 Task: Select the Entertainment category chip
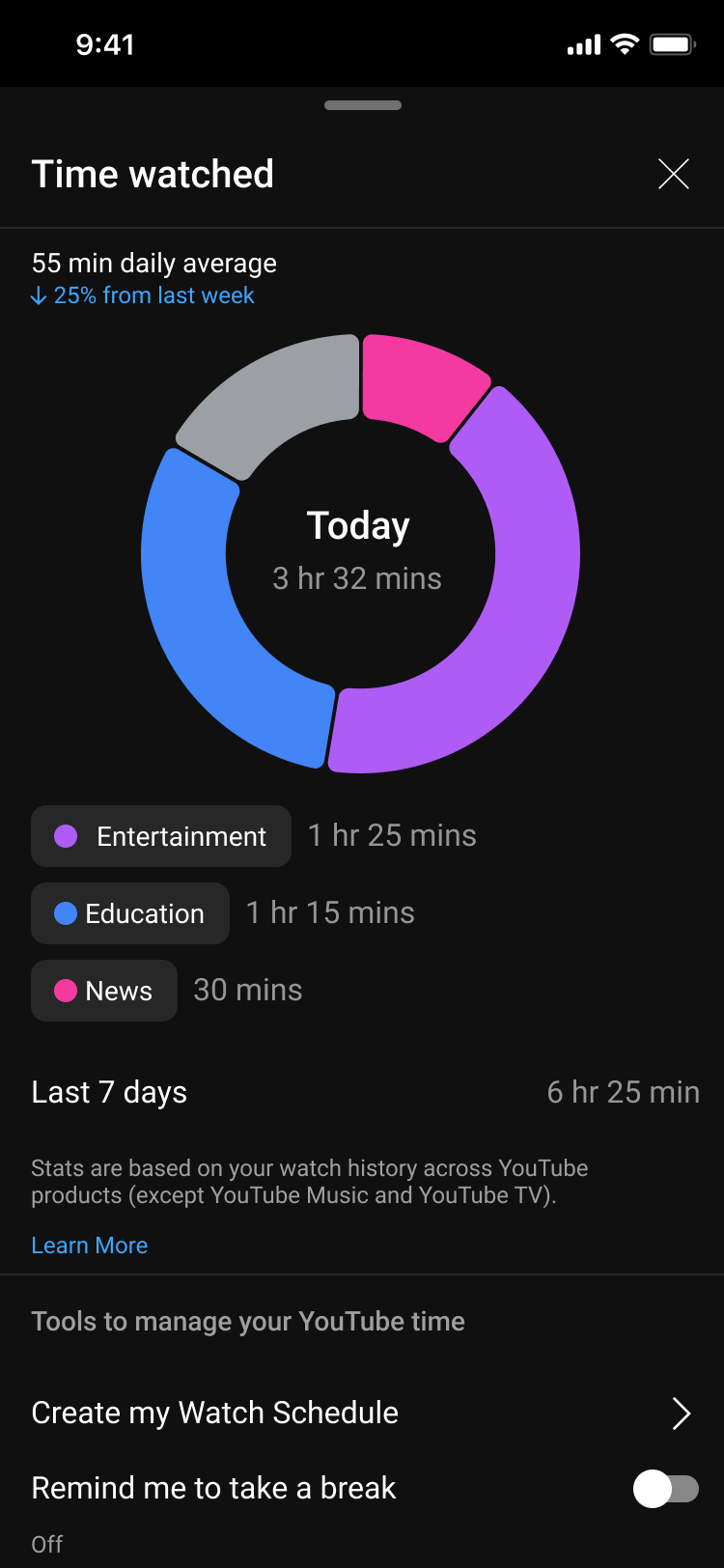point(160,835)
